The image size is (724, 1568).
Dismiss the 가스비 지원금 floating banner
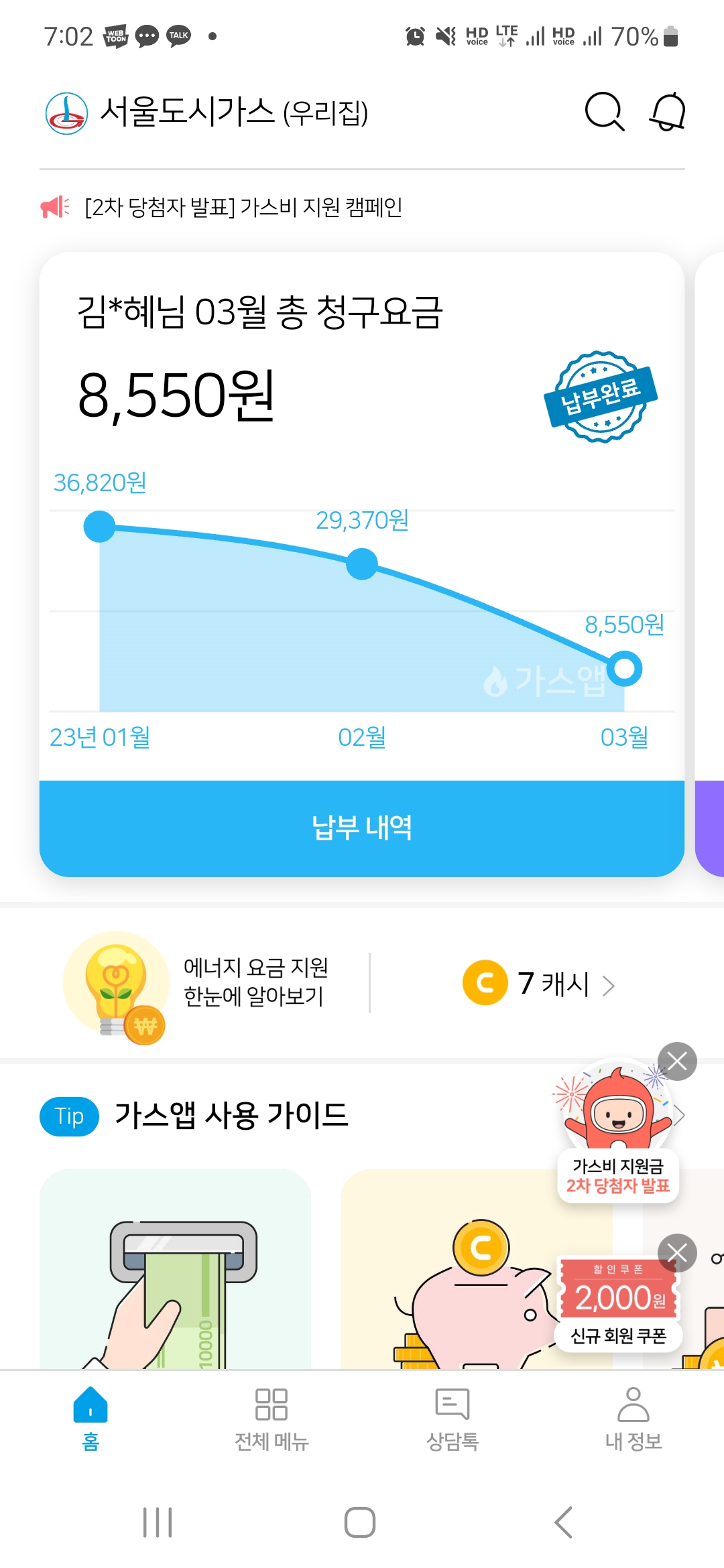[x=677, y=1061]
